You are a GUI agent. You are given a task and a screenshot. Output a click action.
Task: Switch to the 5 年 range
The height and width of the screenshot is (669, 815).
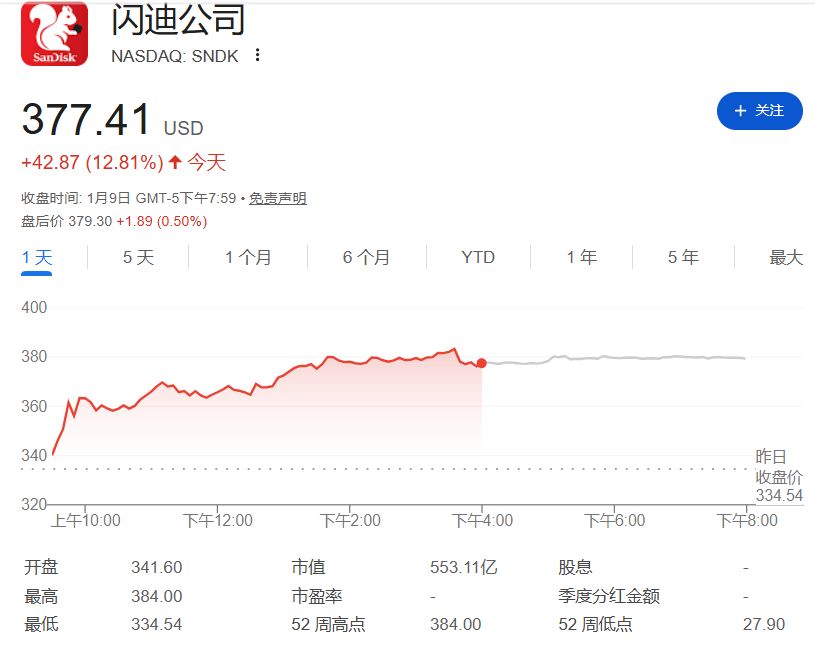[683, 258]
